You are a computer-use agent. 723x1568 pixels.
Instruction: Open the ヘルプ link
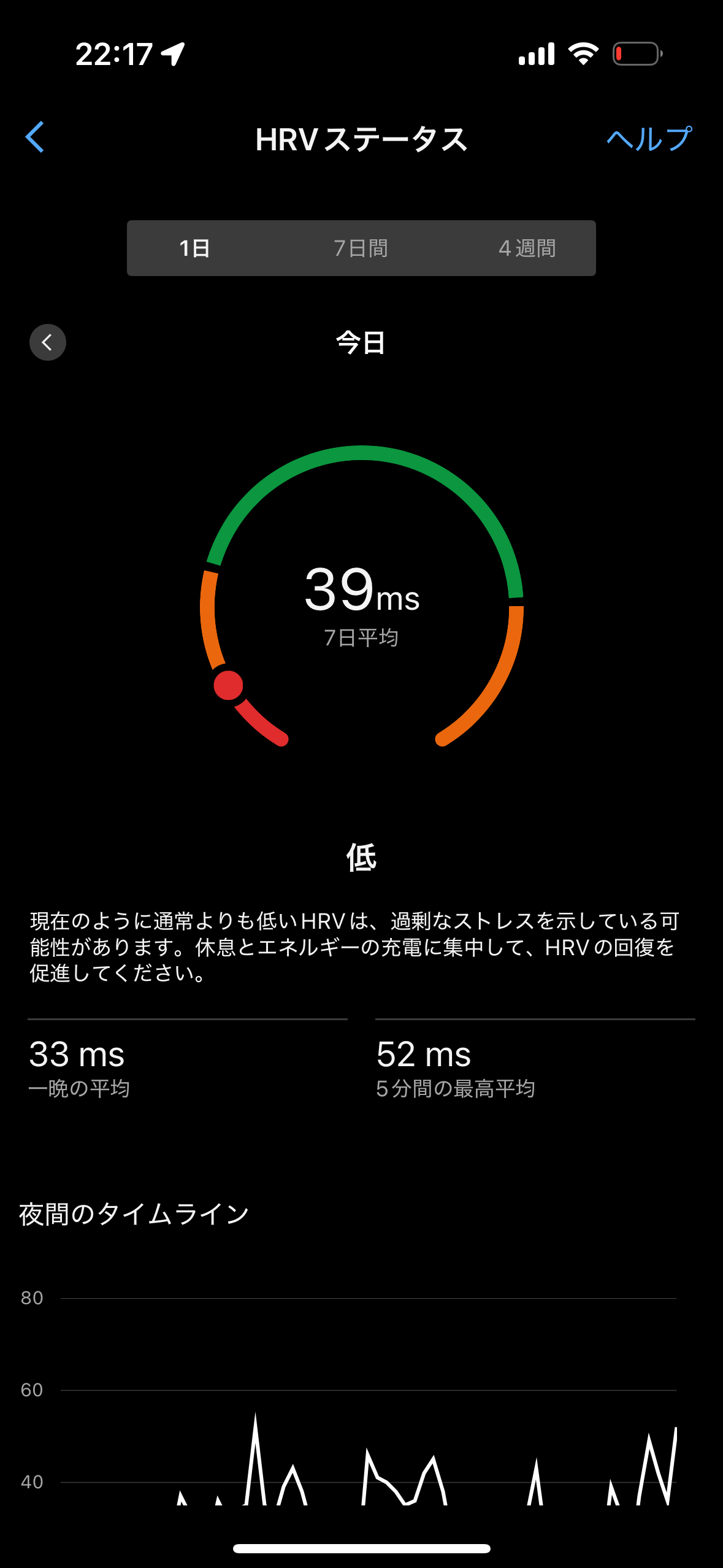click(x=649, y=139)
